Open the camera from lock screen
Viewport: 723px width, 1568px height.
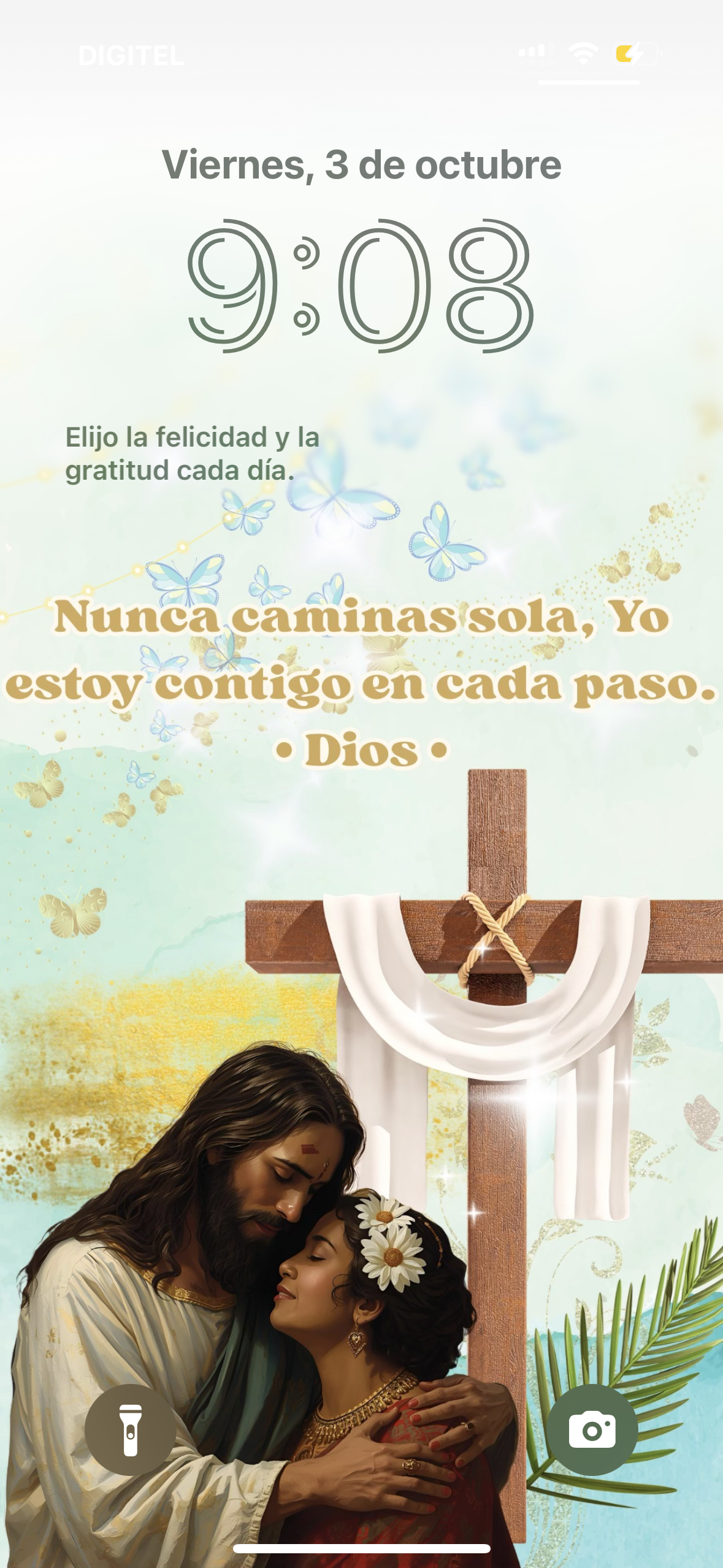(x=592, y=1430)
